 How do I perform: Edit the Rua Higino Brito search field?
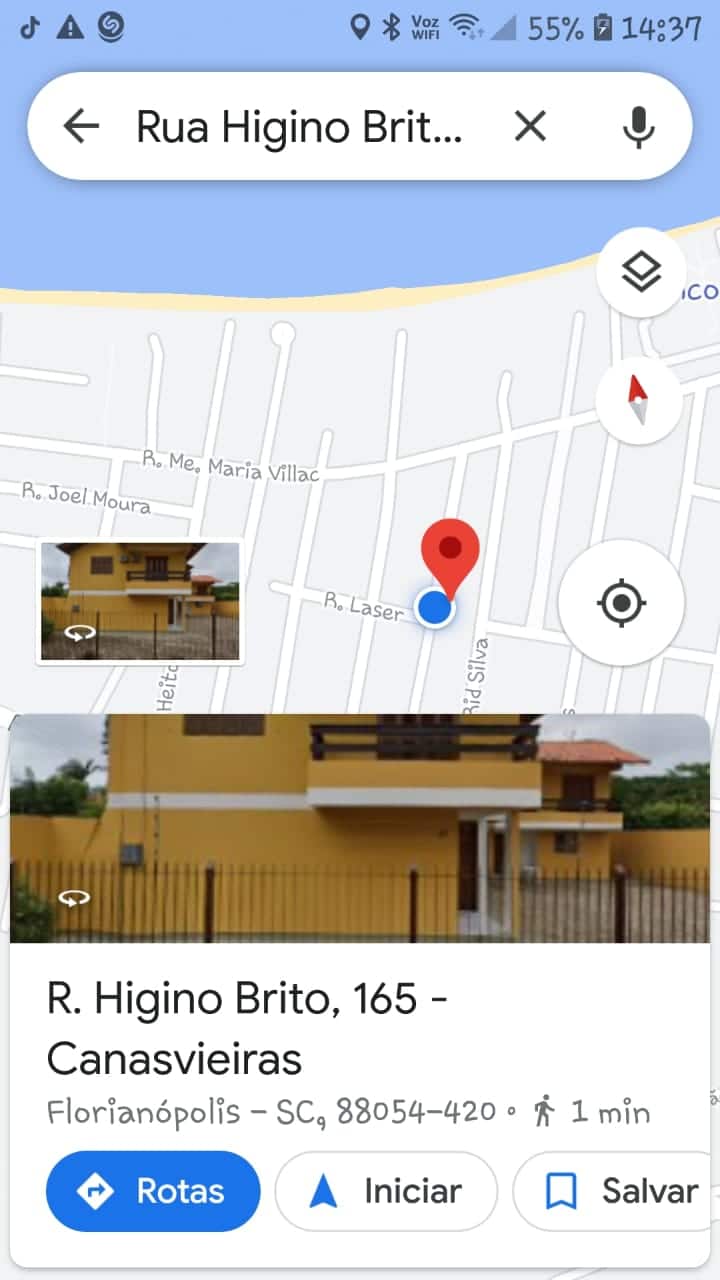click(x=300, y=127)
